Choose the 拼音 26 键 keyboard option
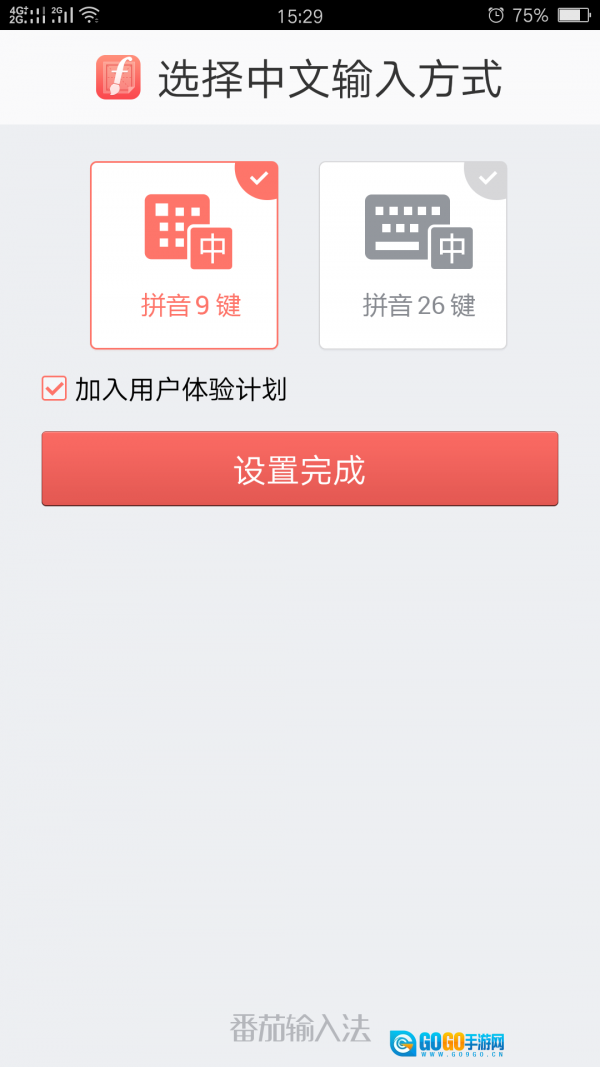Image resolution: width=600 pixels, height=1067 pixels. [413, 256]
